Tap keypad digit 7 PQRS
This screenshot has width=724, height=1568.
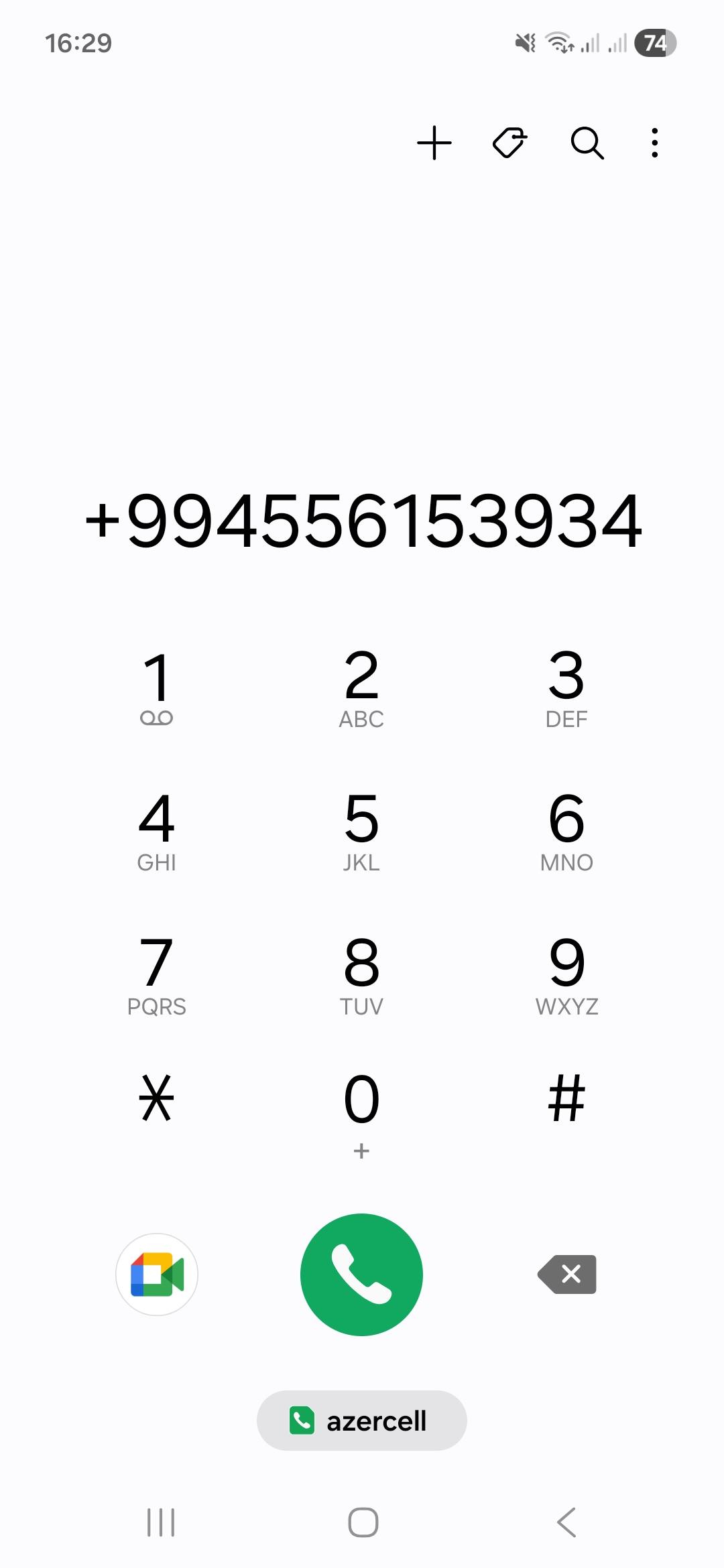(x=157, y=974)
